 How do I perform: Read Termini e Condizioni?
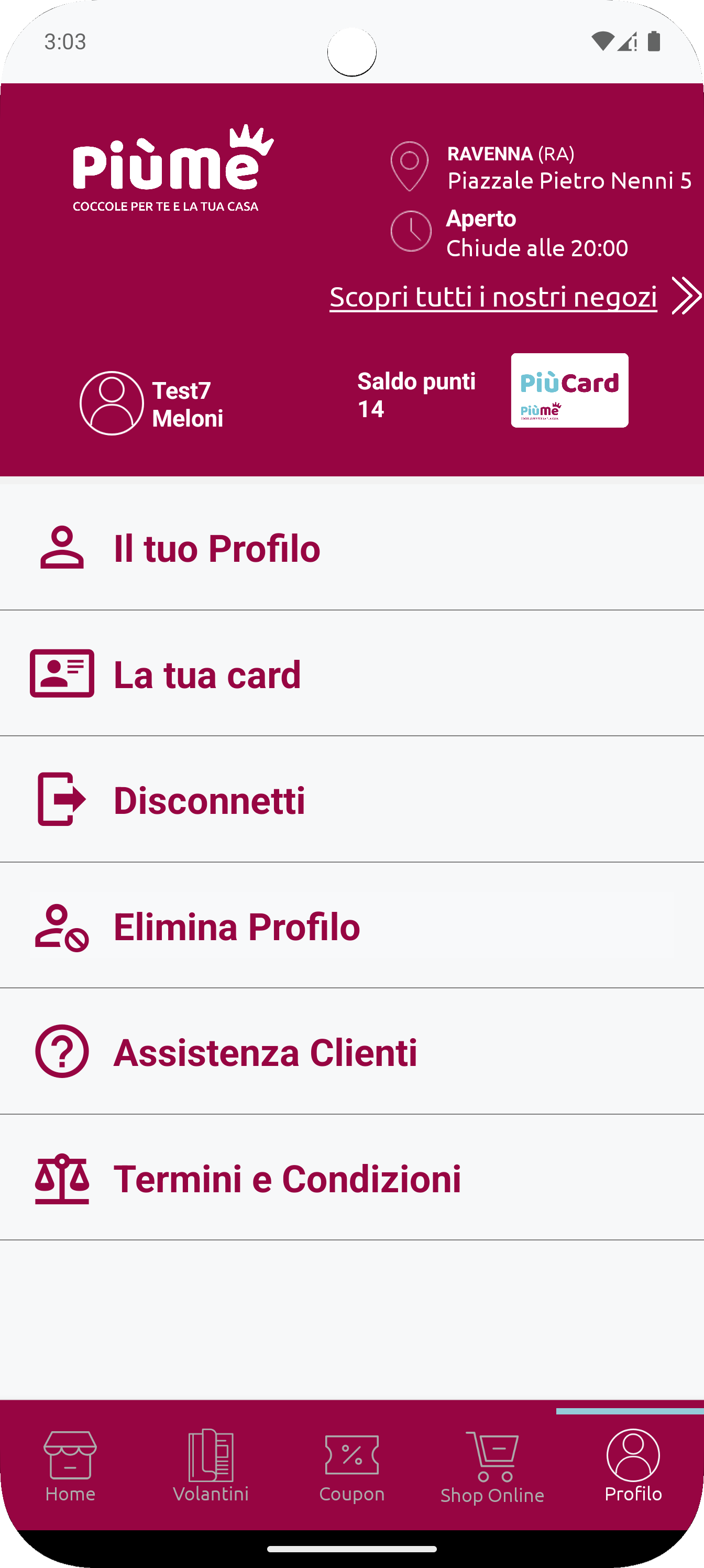287,1179
